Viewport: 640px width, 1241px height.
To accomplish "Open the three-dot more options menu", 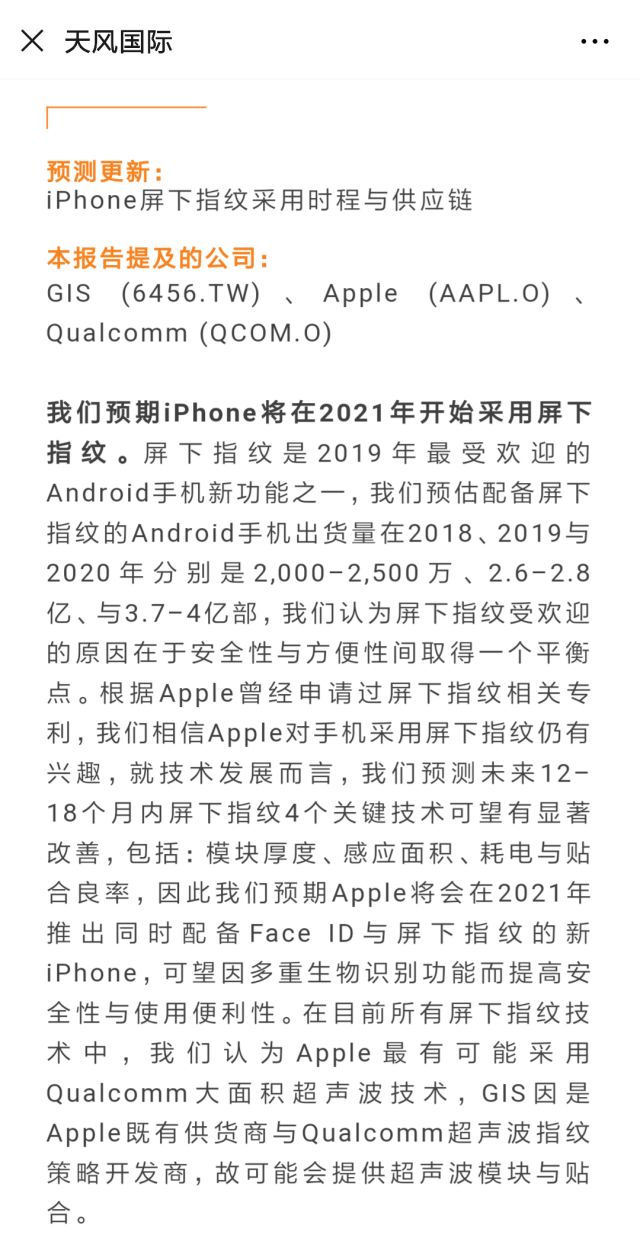I will coord(595,41).
